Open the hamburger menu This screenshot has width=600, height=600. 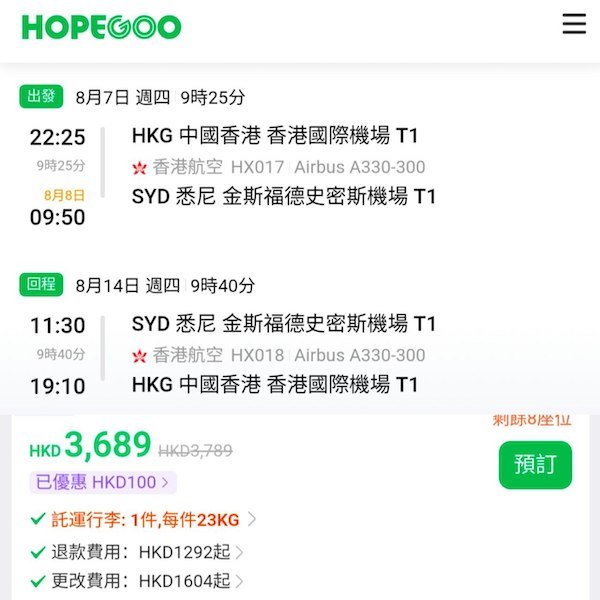574,24
